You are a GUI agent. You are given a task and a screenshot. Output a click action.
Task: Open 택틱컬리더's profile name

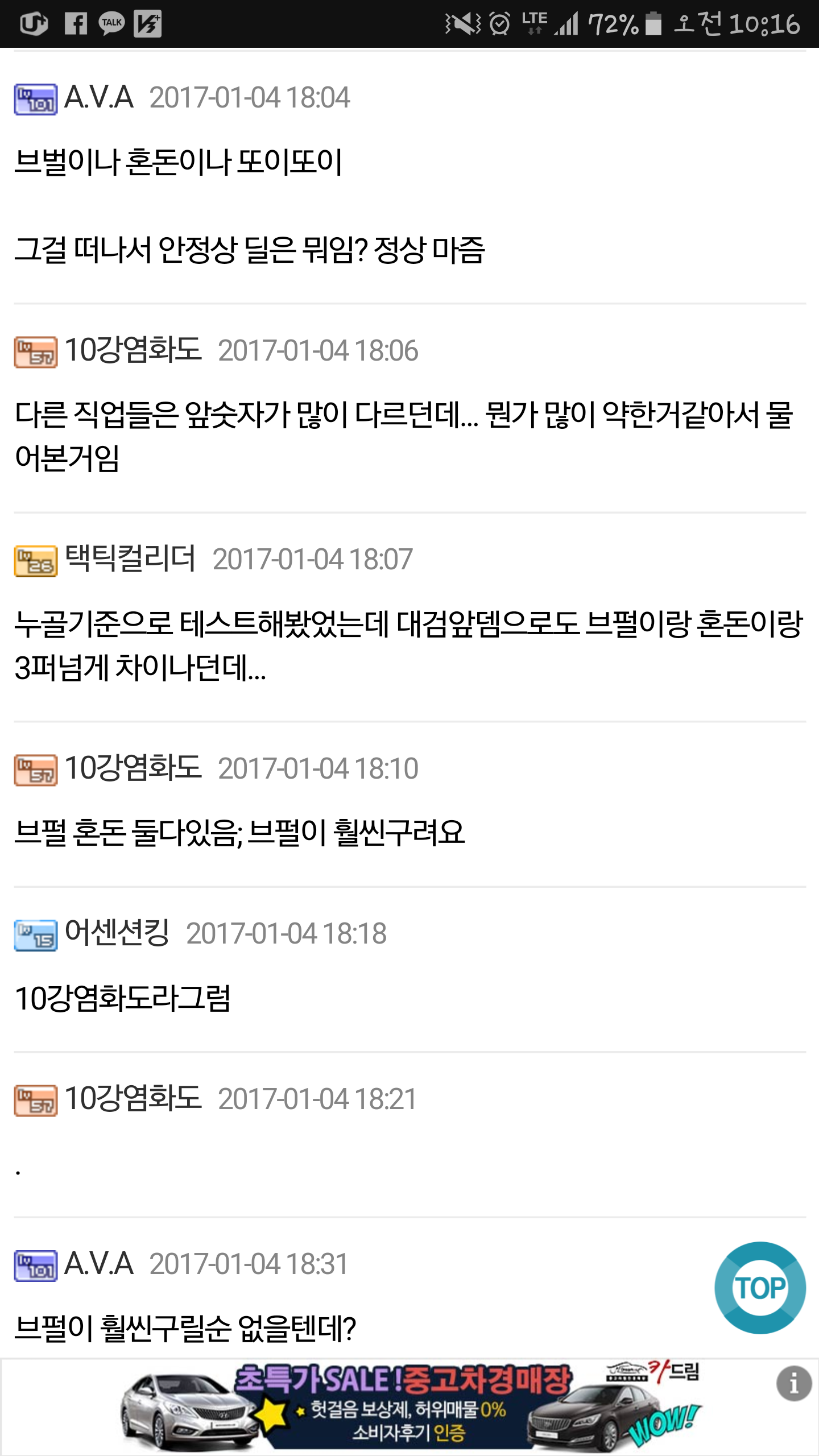tap(130, 559)
